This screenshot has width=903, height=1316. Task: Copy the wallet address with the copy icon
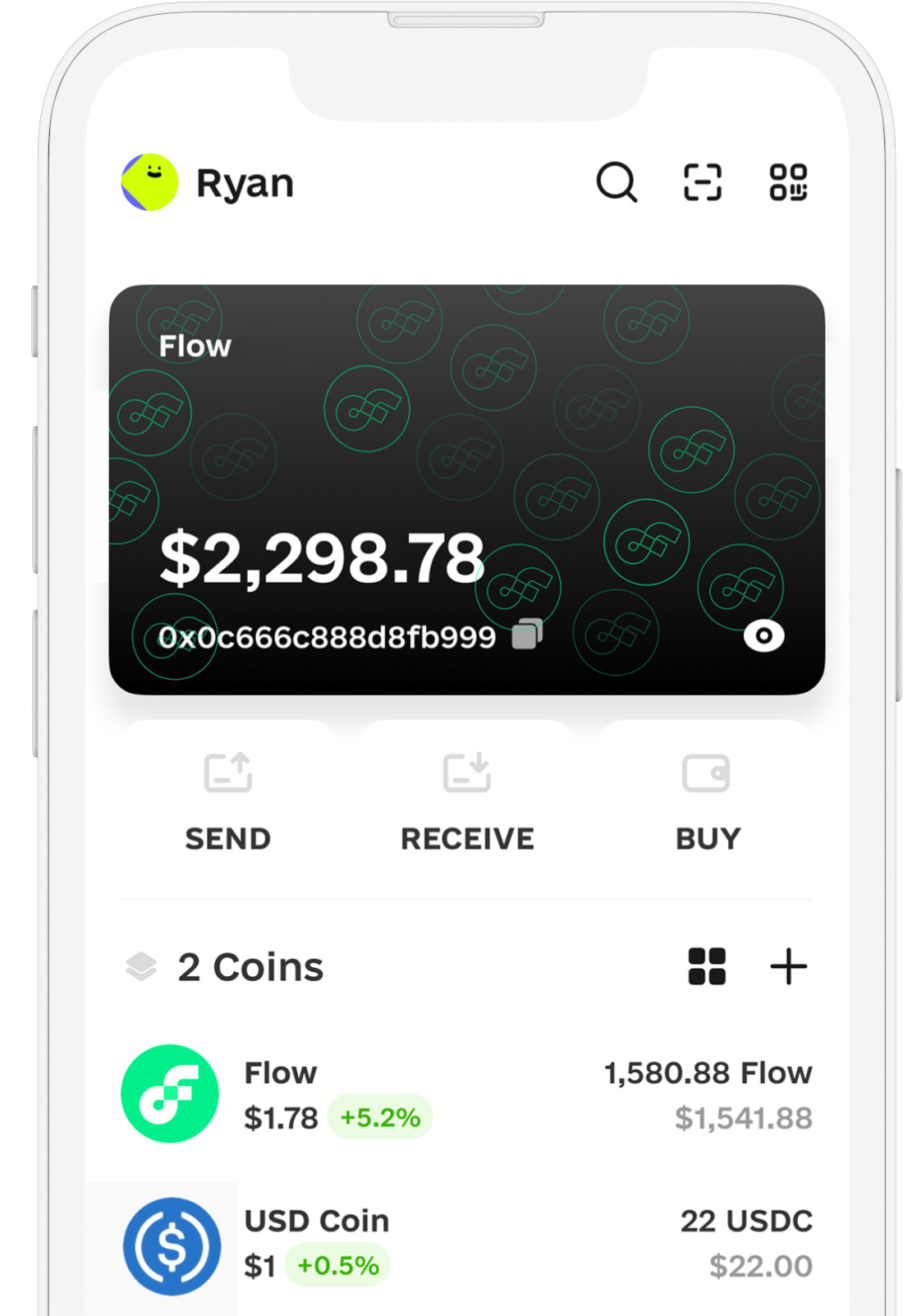(526, 637)
